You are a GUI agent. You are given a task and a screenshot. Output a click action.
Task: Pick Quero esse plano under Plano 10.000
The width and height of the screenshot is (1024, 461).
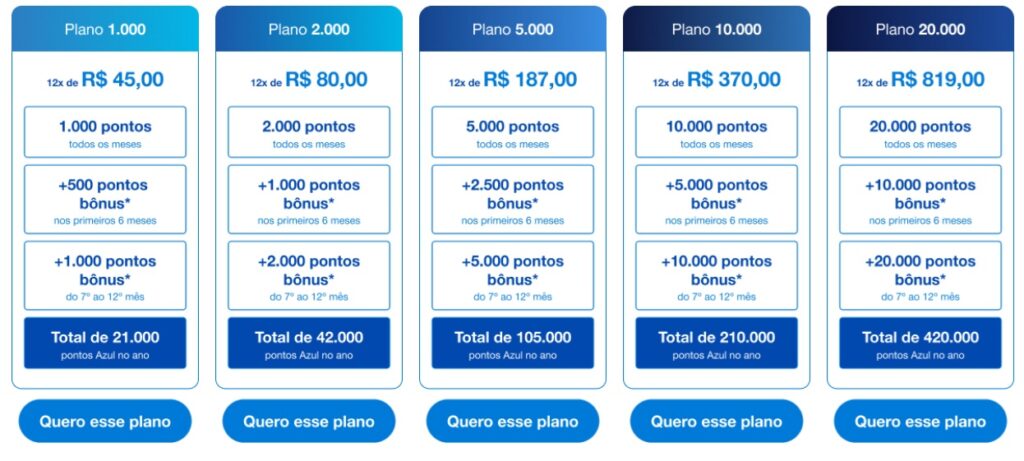716,421
